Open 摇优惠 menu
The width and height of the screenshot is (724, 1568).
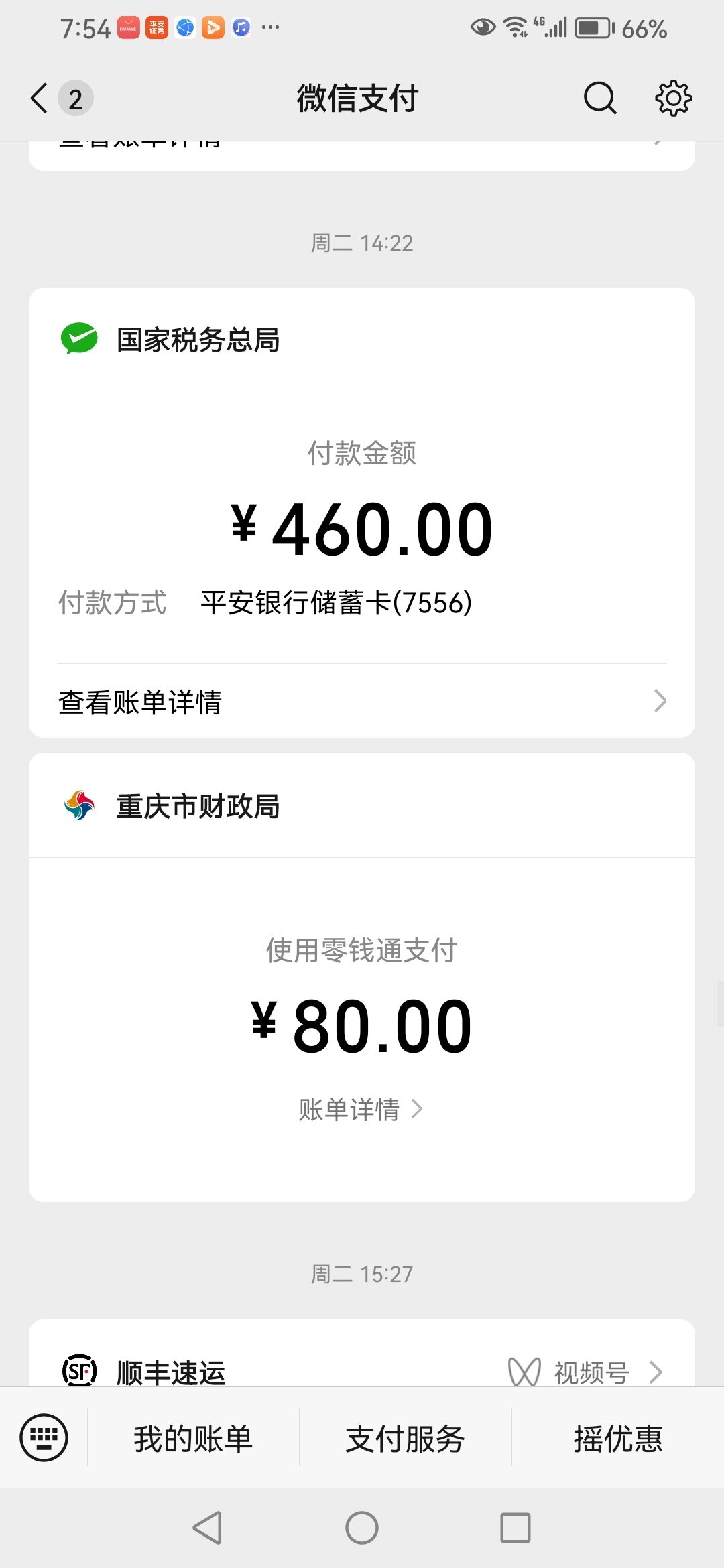coord(617,1438)
